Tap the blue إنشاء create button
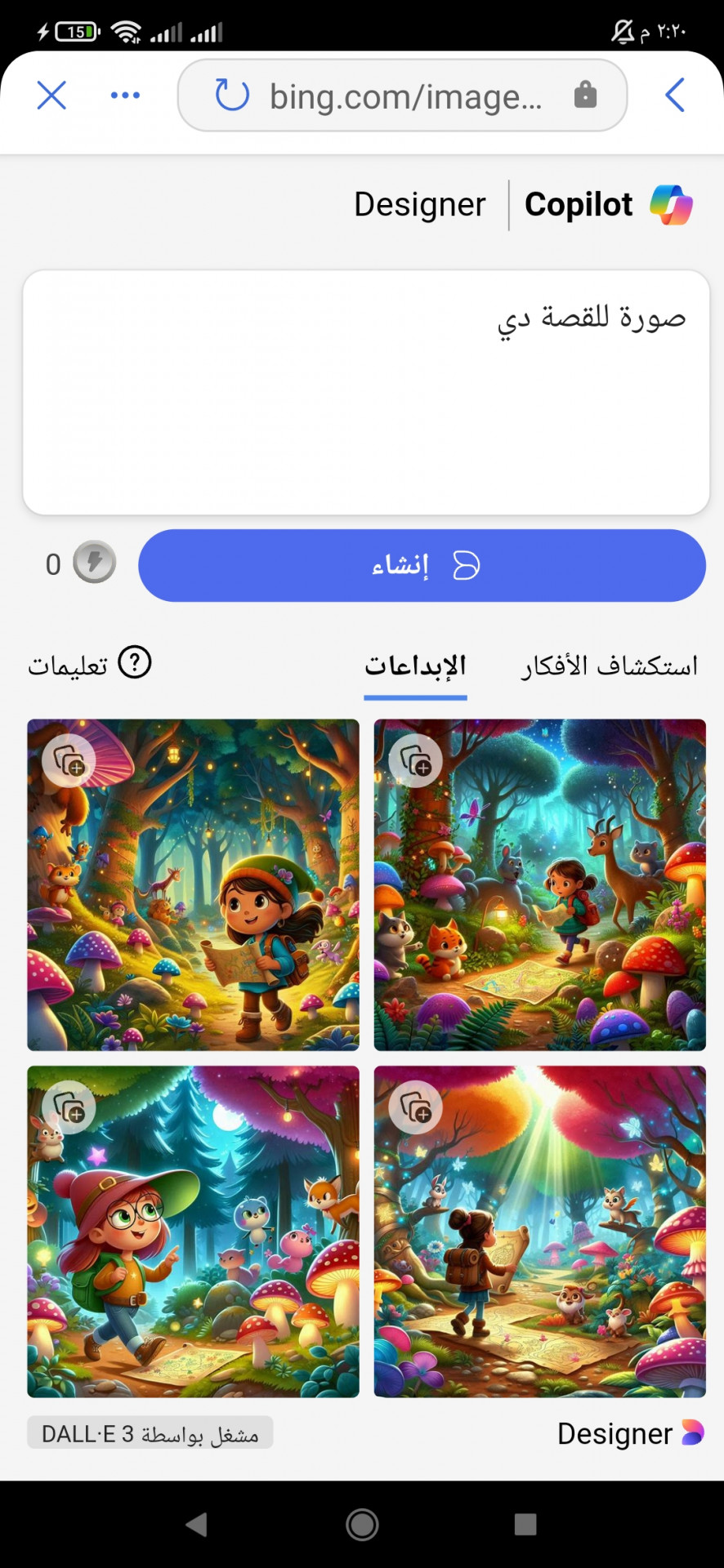 pyautogui.click(x=422, y=565)
